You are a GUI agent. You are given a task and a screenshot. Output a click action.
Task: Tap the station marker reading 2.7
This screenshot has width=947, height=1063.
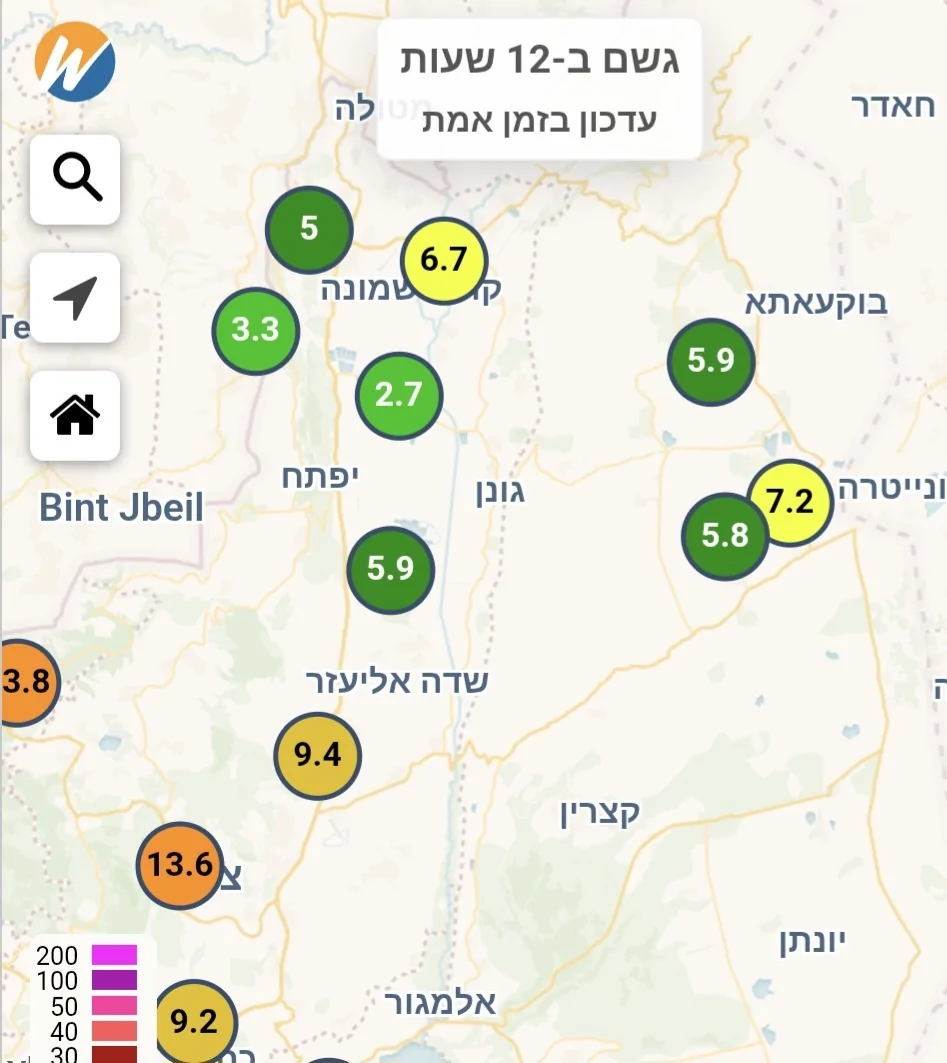click(399, 395)
